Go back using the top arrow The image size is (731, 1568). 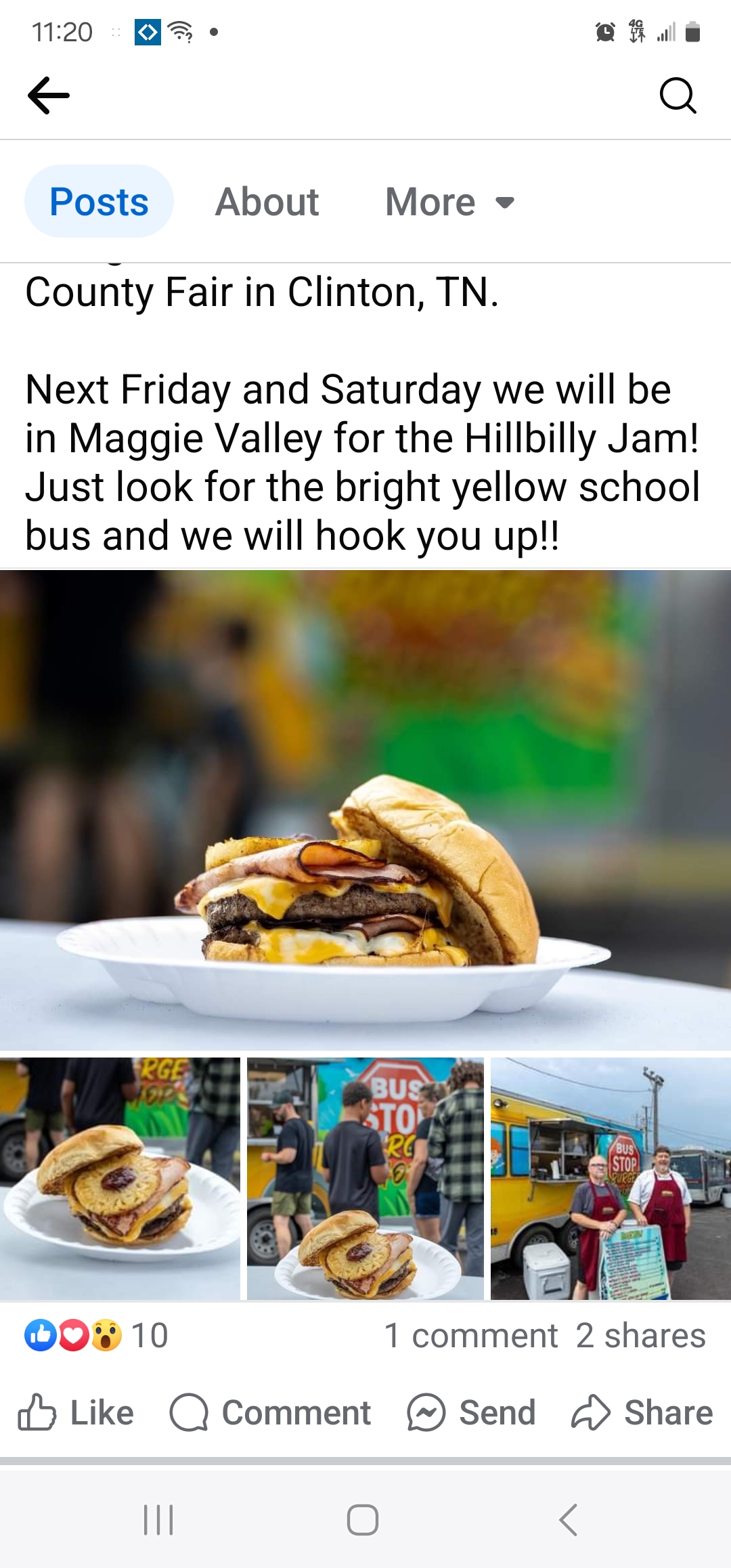(x=49, y=95)
